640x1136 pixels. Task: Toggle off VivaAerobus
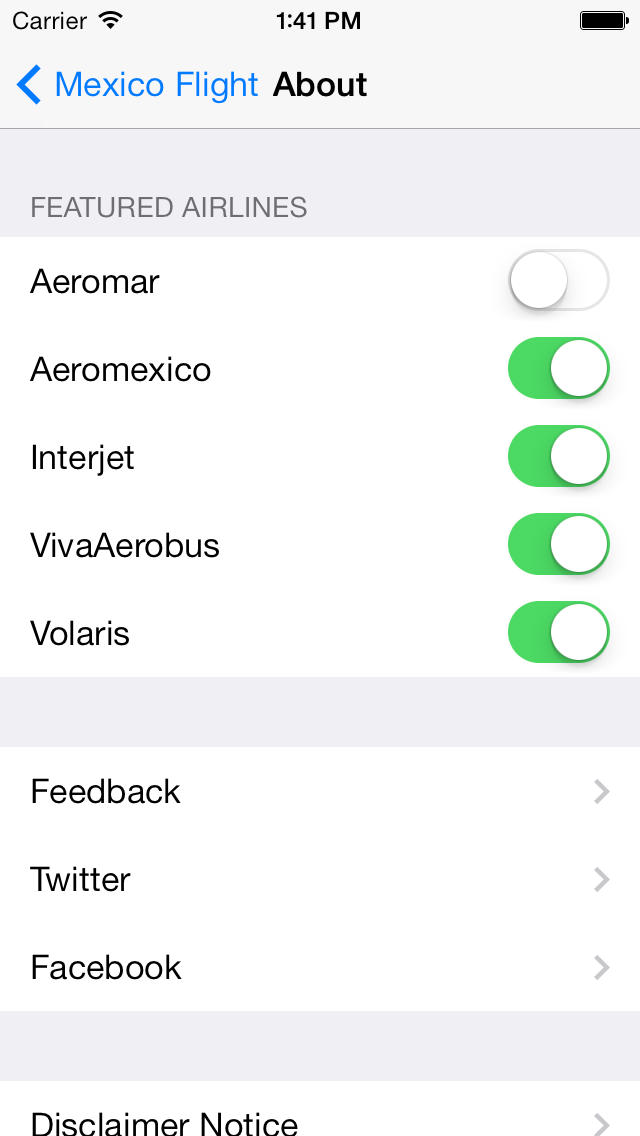559,544
